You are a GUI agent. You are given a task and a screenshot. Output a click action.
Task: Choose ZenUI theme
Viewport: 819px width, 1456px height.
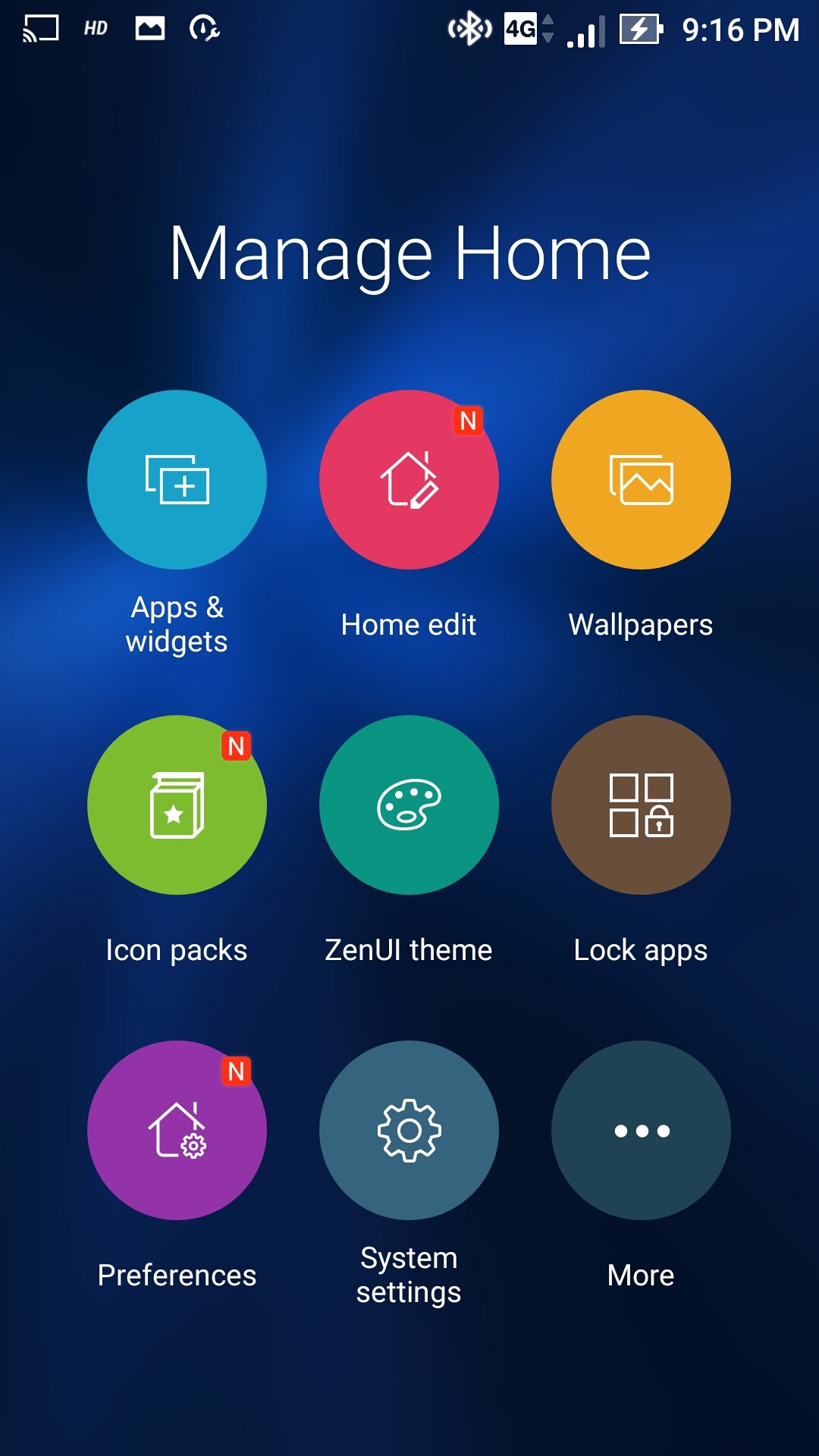409,805
